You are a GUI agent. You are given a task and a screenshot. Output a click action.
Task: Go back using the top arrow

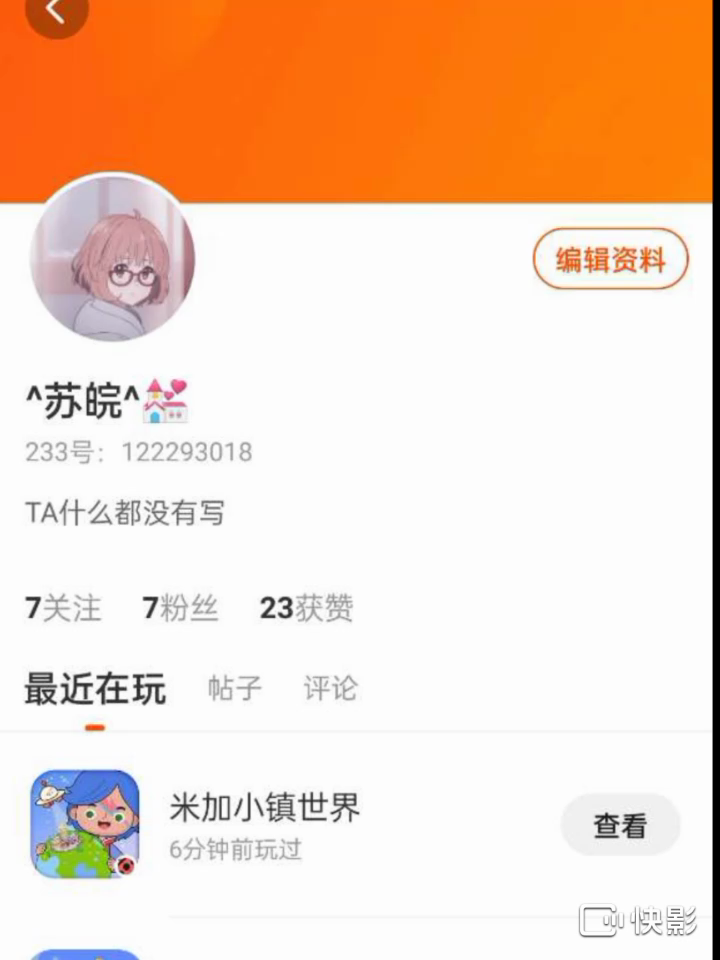coord(56,12)
